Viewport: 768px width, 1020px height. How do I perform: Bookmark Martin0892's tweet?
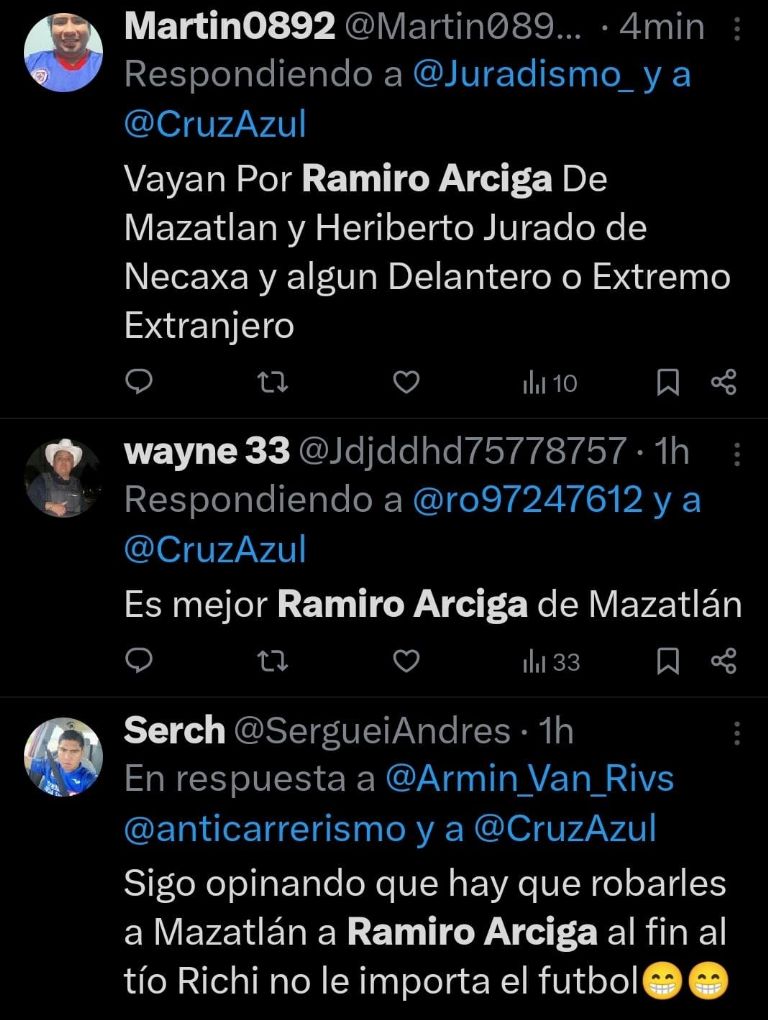(668, 381)
